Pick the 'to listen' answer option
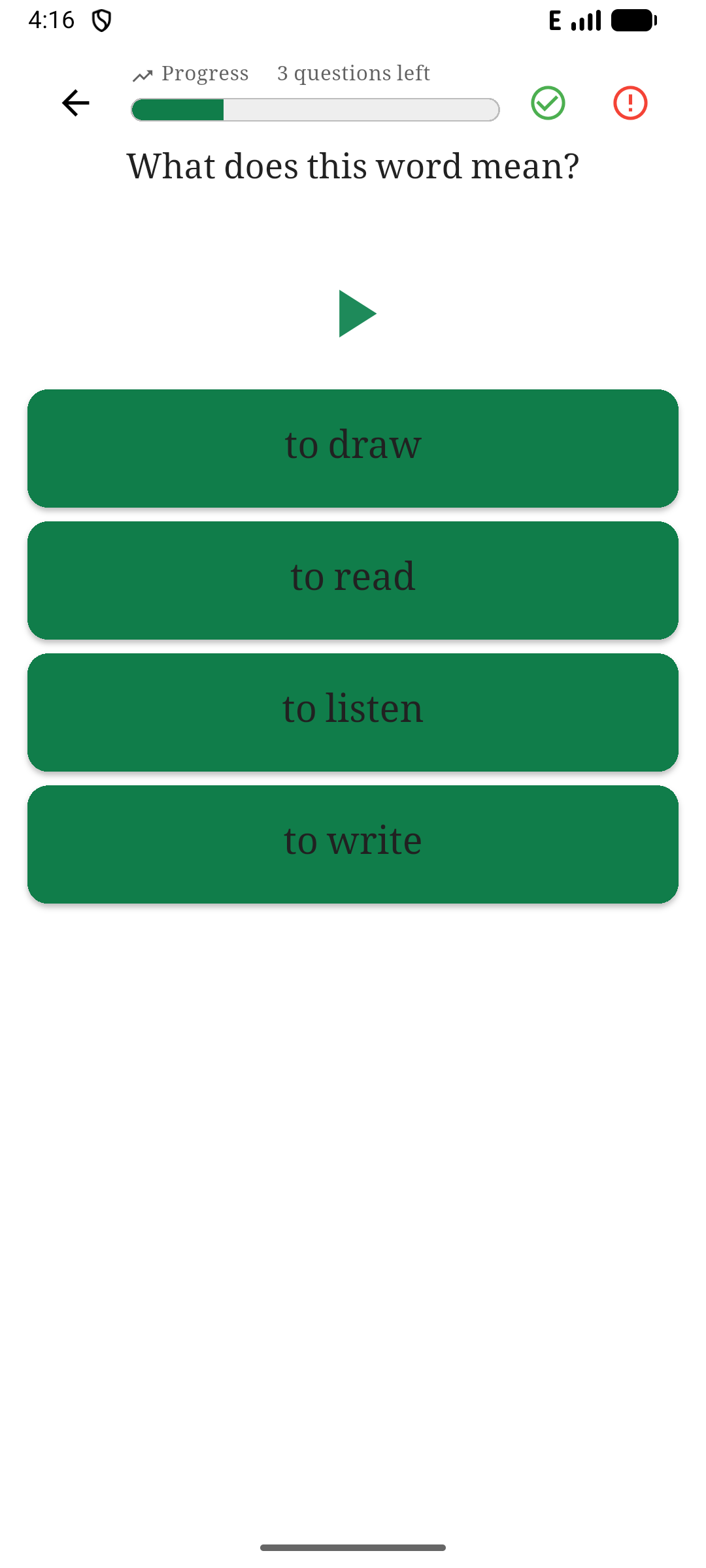This screenshot has height=1568, width=706. point(353,712)
